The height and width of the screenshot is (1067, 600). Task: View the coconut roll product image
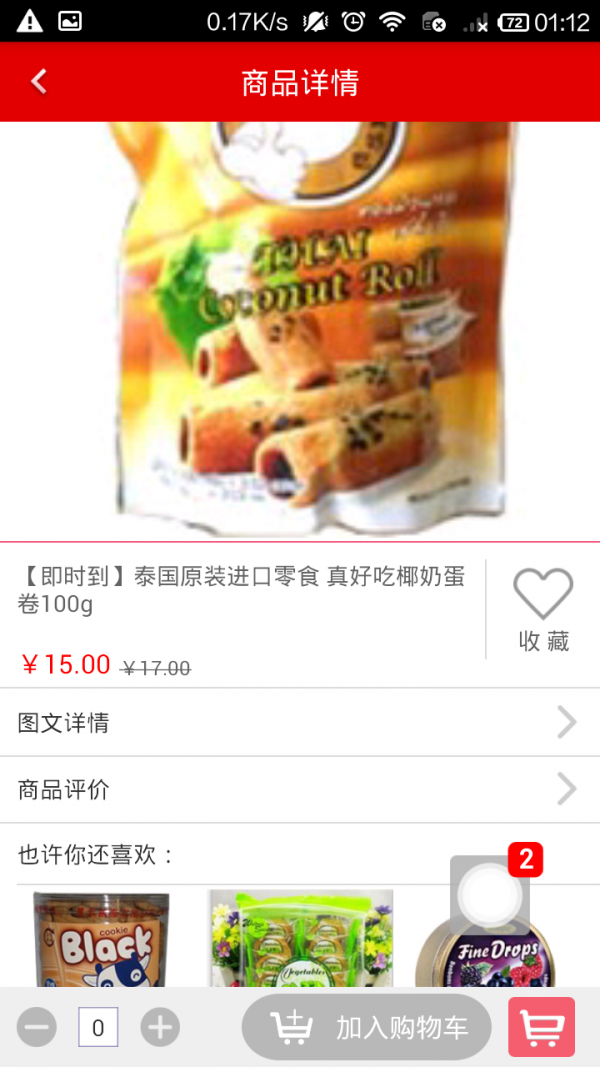click(x=300, y=330)
